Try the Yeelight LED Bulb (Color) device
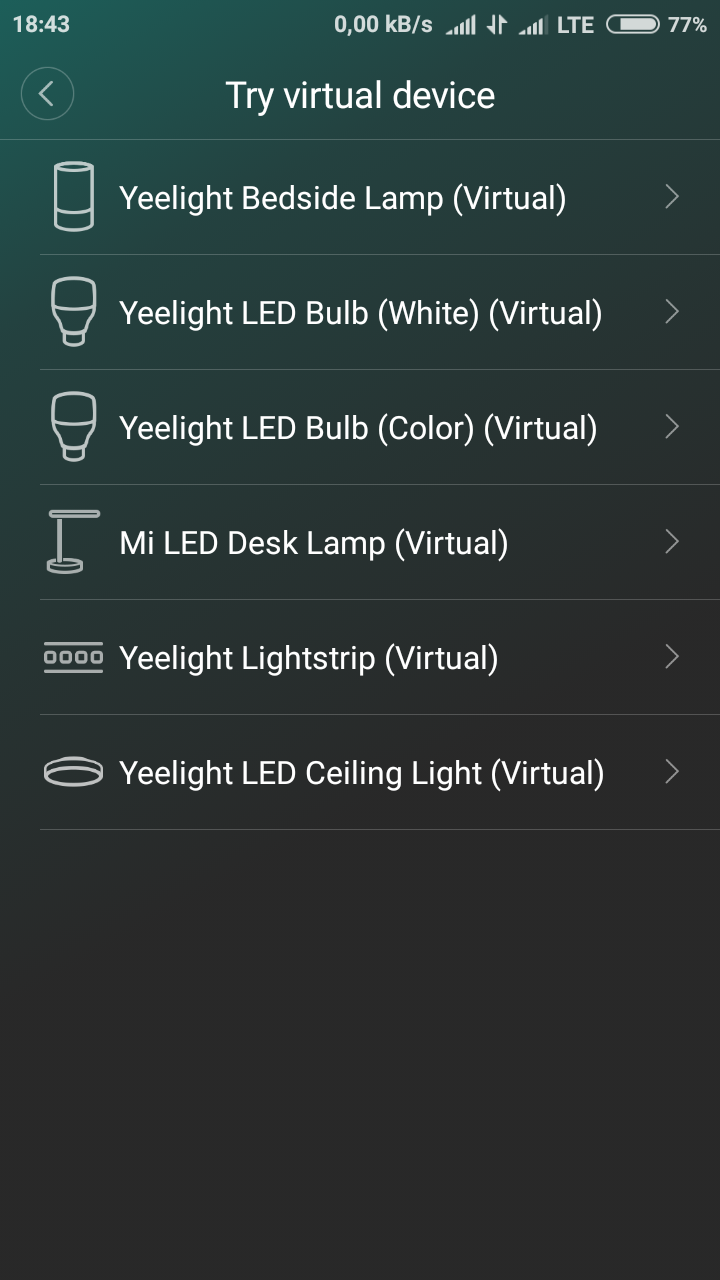This screenshot has width=720, height=1280. pyautogui.click(x=358, y=428)
